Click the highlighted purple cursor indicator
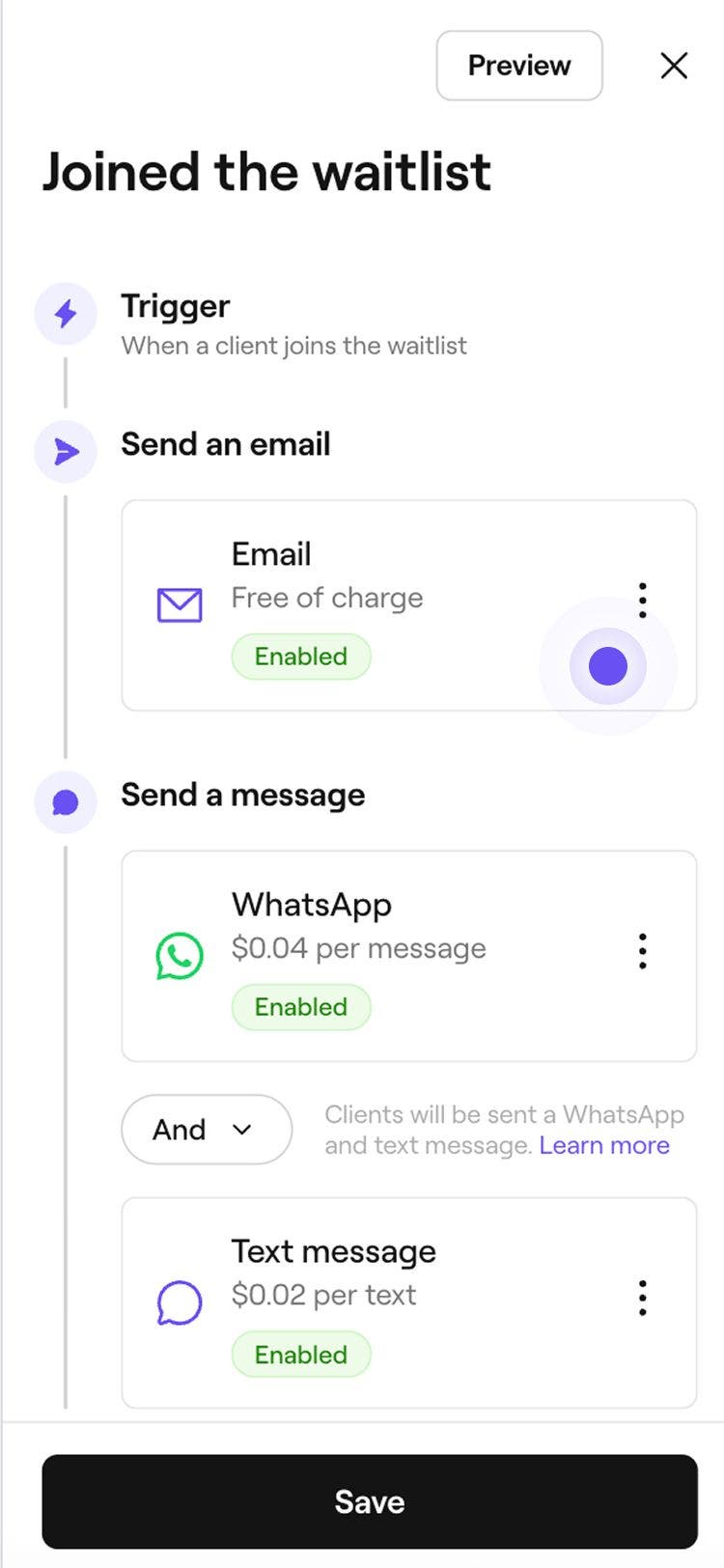This screenshot has height=1568, width=724. point(607,665)
